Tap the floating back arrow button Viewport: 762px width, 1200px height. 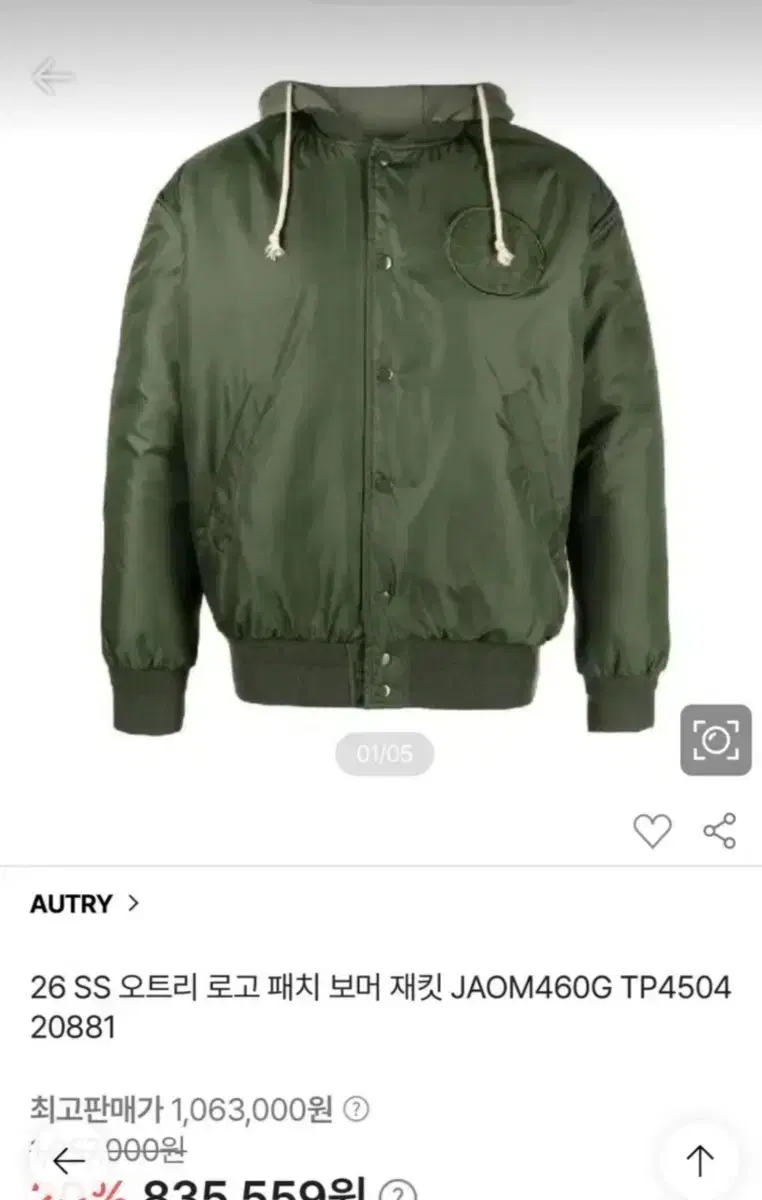click(x=69, y=1161)
